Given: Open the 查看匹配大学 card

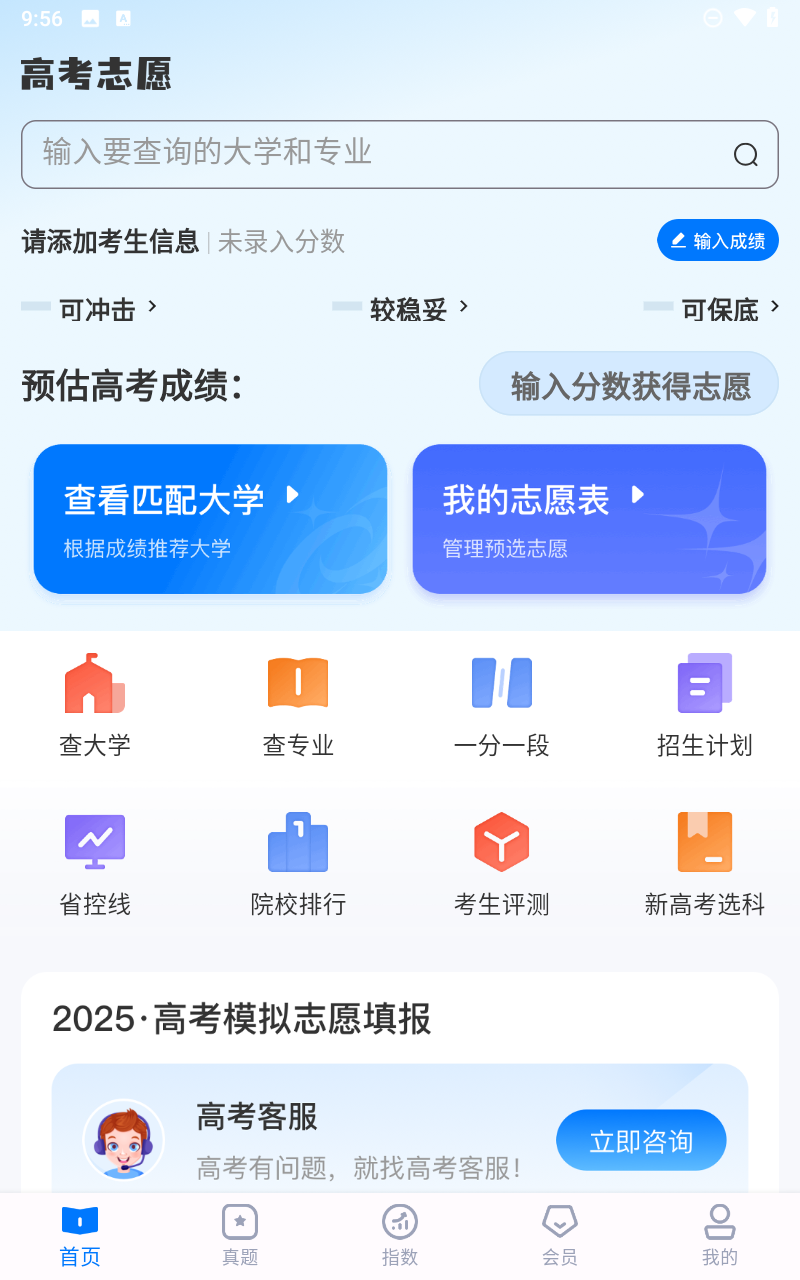Looking at the screenshot, I should point(210,519).
